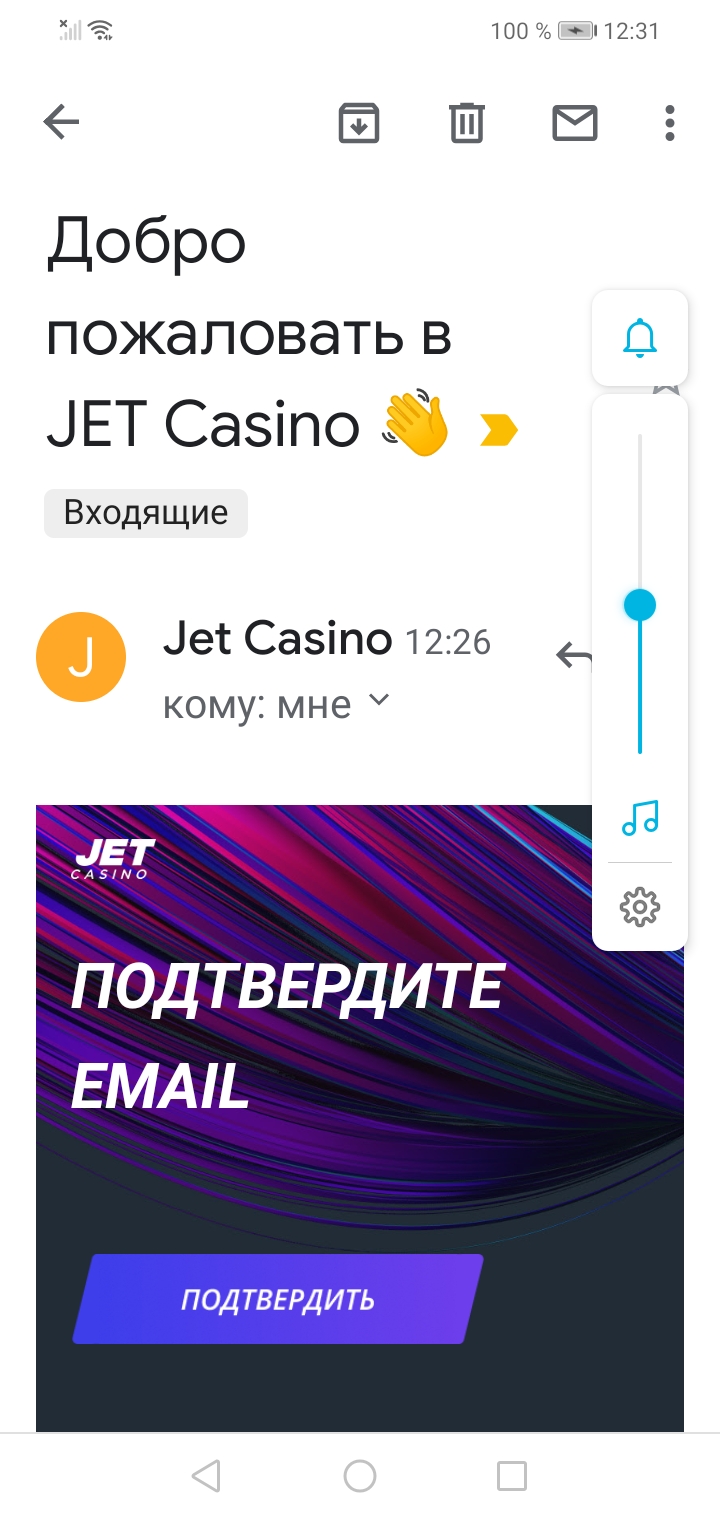Screen dimensions: 720x1520
Task: Tap the importance marker beside the subject
Action: point(499,430)
